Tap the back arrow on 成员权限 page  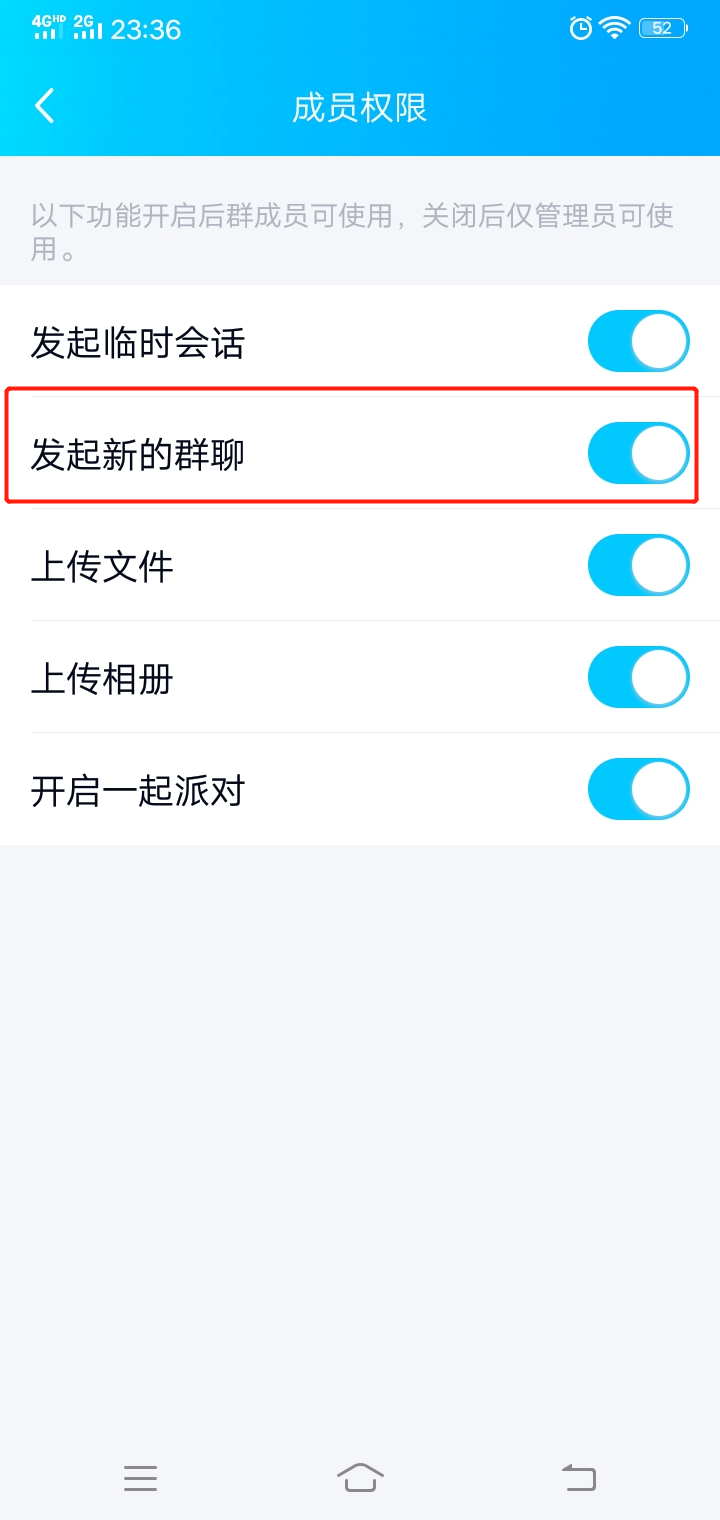pos(44,105)
